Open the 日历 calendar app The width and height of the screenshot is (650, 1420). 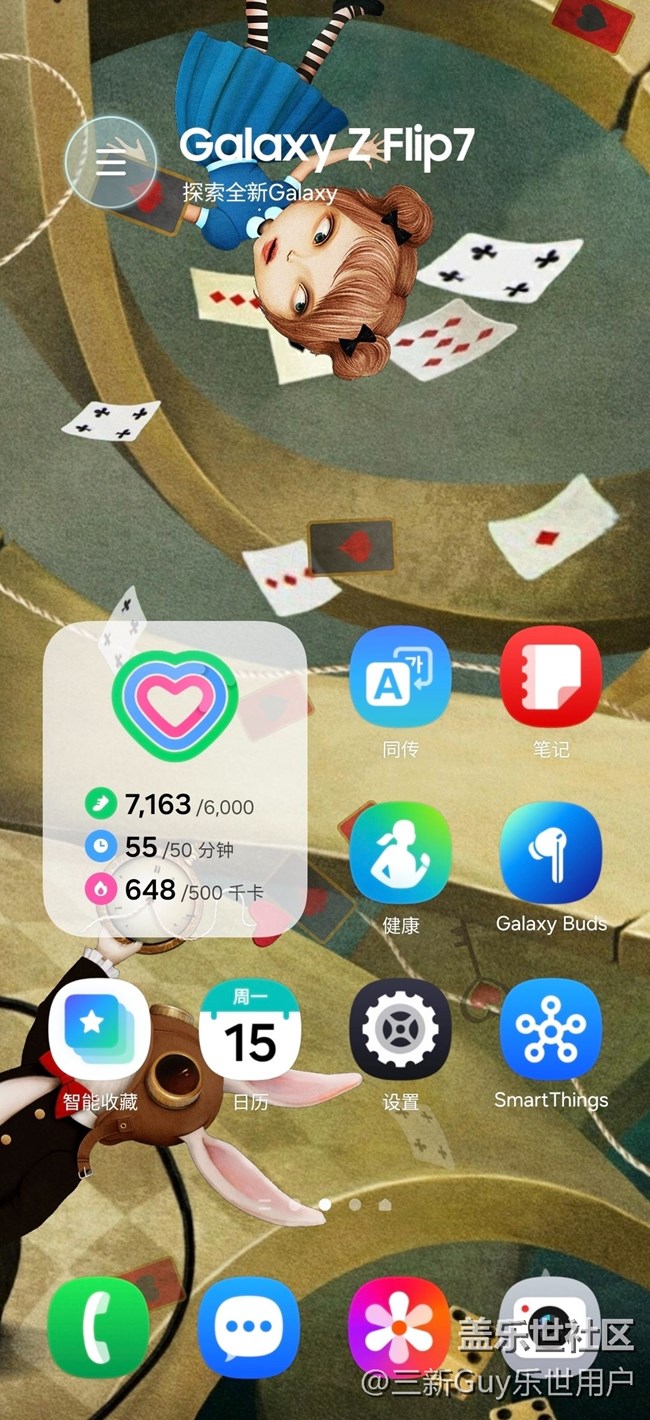[250, 1029]
